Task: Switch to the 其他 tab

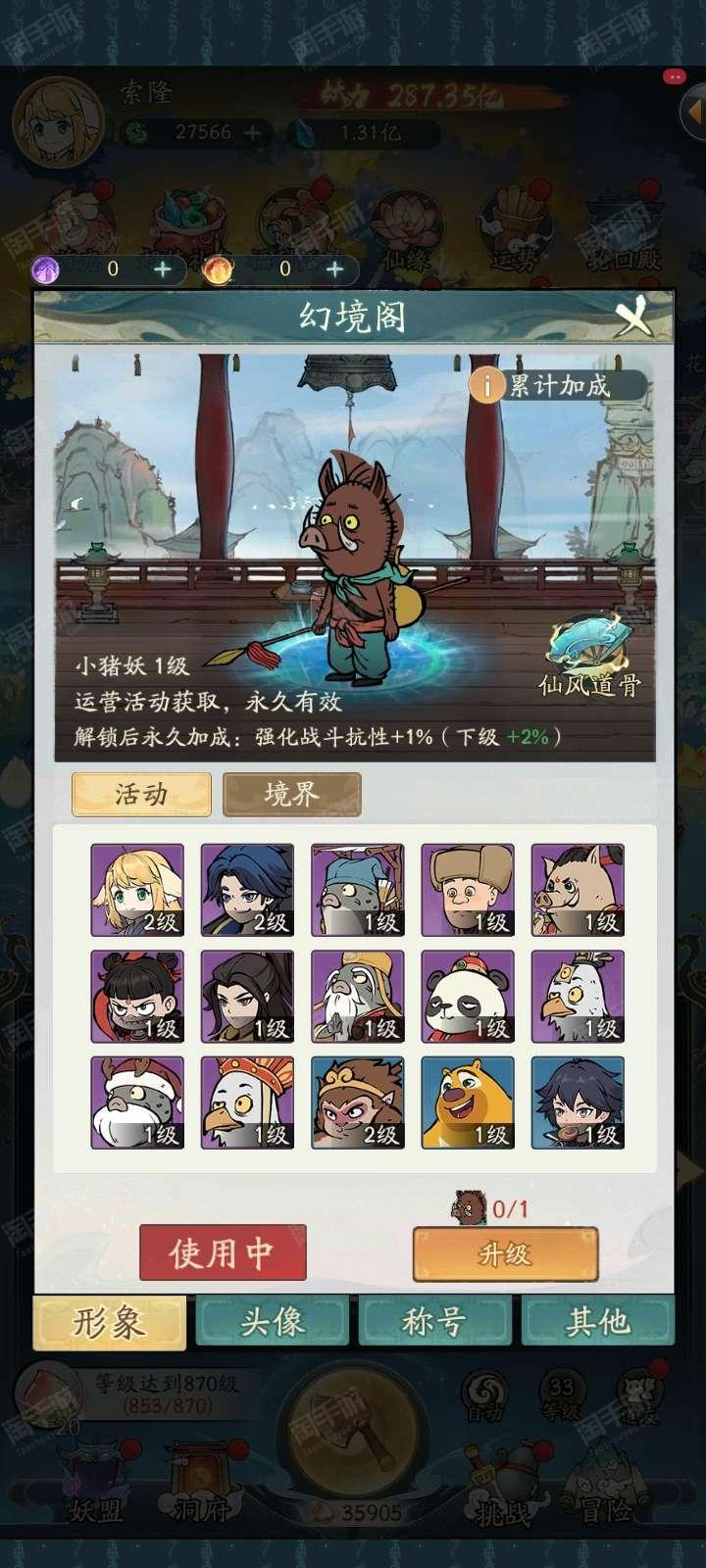Action: 597,1322
